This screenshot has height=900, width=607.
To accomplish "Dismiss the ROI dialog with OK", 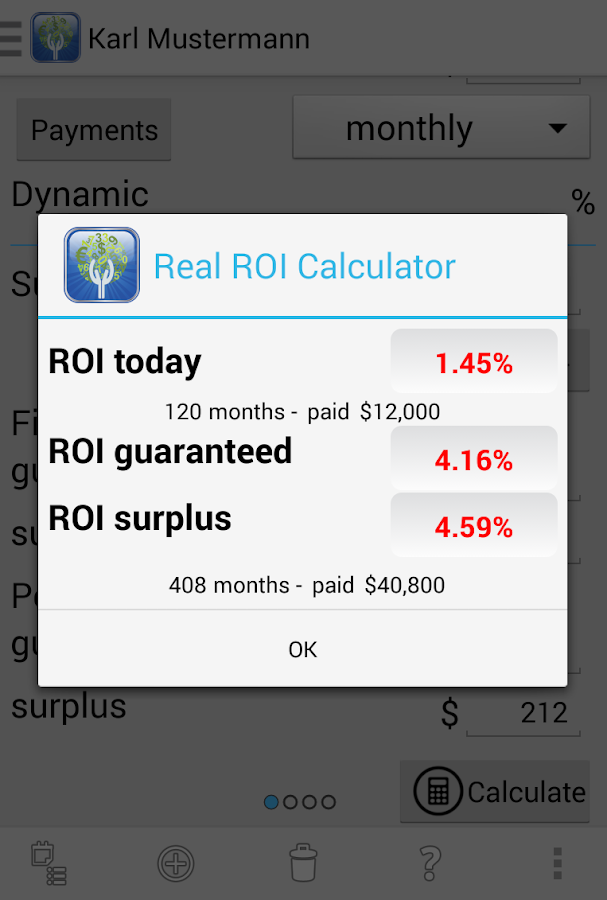I will pyautogui.click(x=302, y=649).
